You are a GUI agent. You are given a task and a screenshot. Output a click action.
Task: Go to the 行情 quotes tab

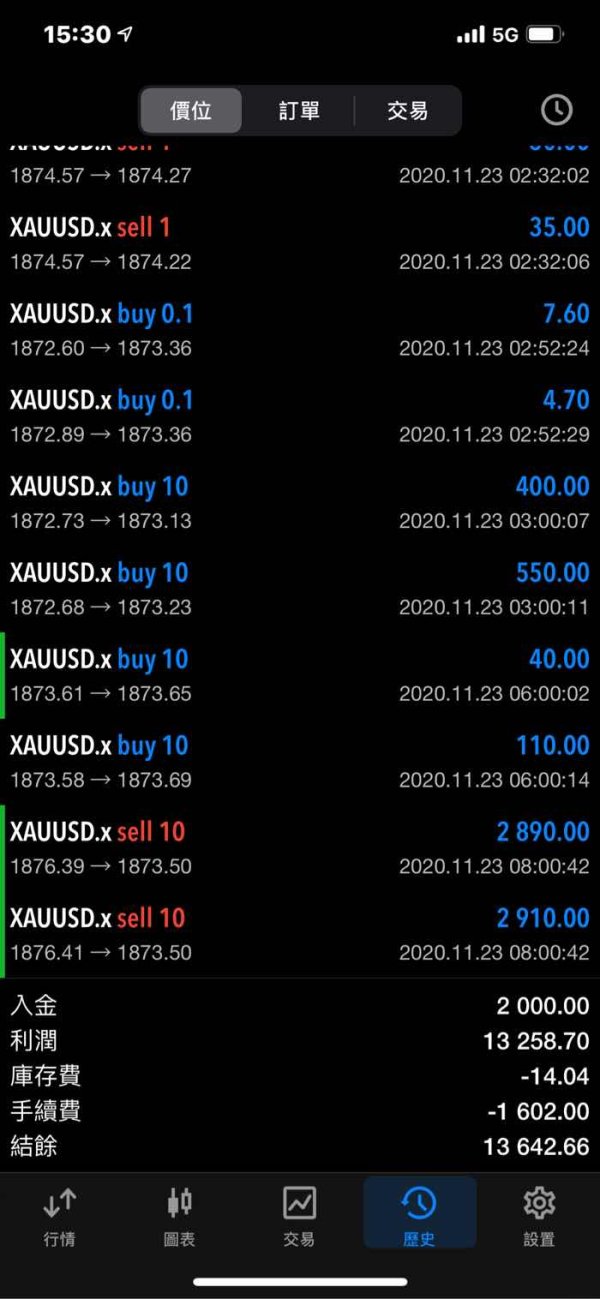click(60, 1217)
